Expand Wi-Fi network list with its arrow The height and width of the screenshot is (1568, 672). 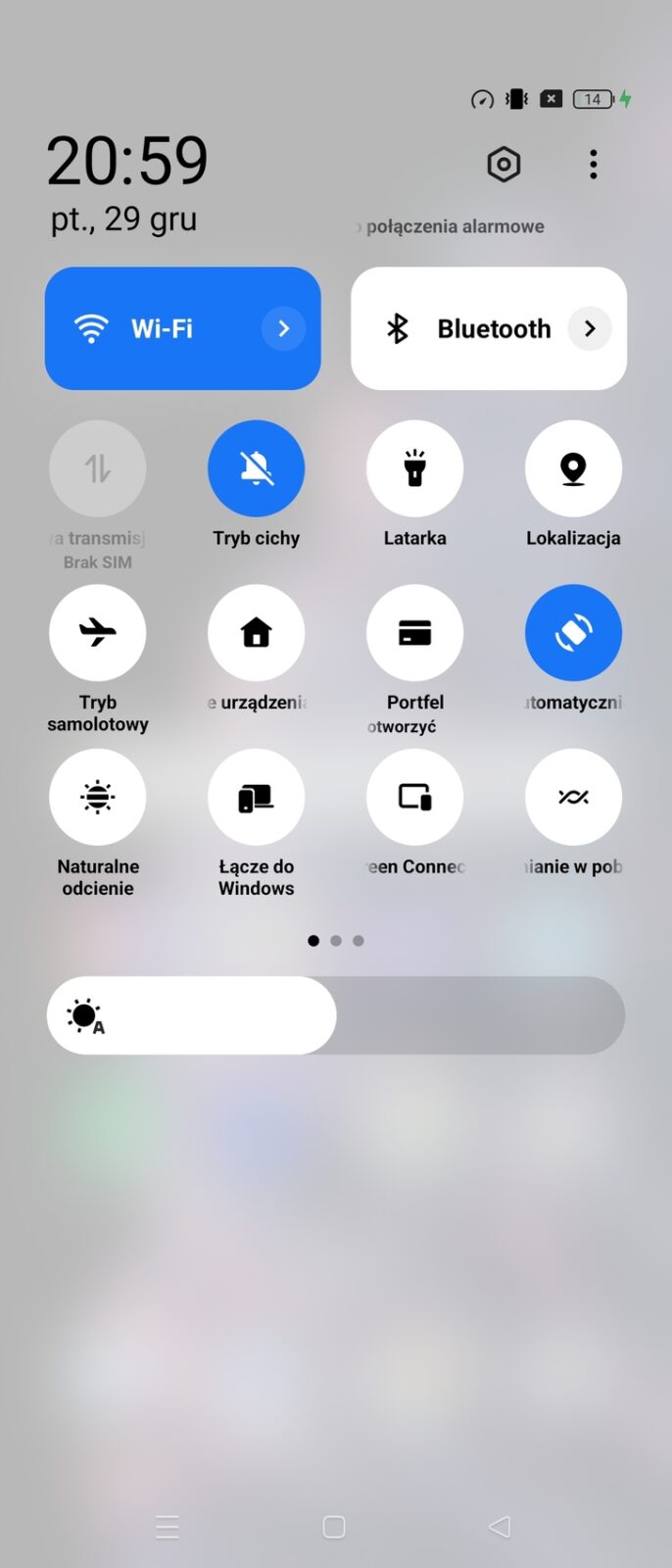[283, 328]
